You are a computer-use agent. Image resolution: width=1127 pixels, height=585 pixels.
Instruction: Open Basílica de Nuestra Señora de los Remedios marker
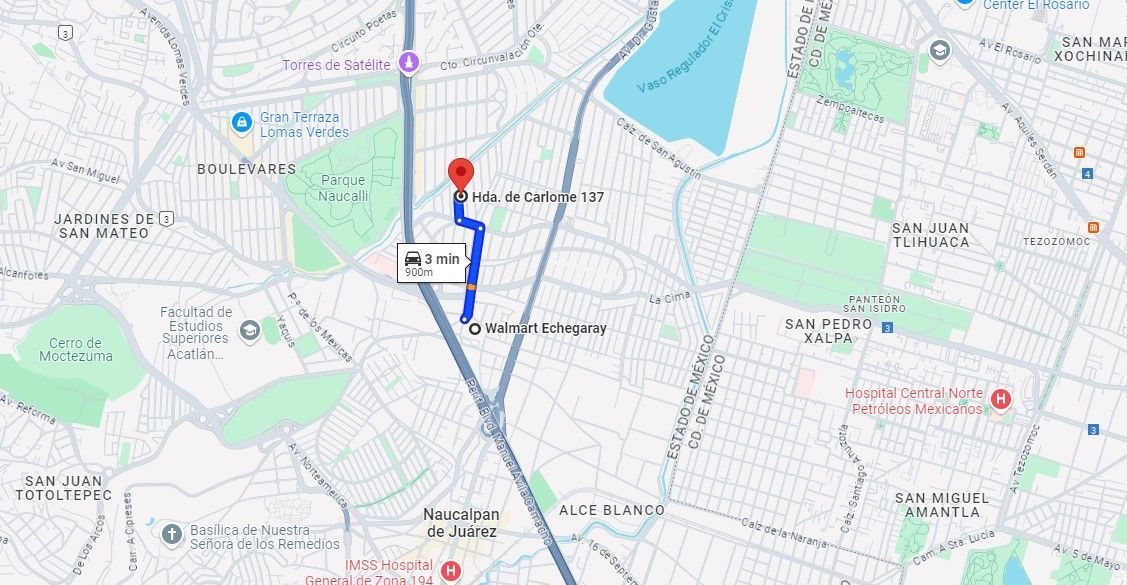(171, 534)
